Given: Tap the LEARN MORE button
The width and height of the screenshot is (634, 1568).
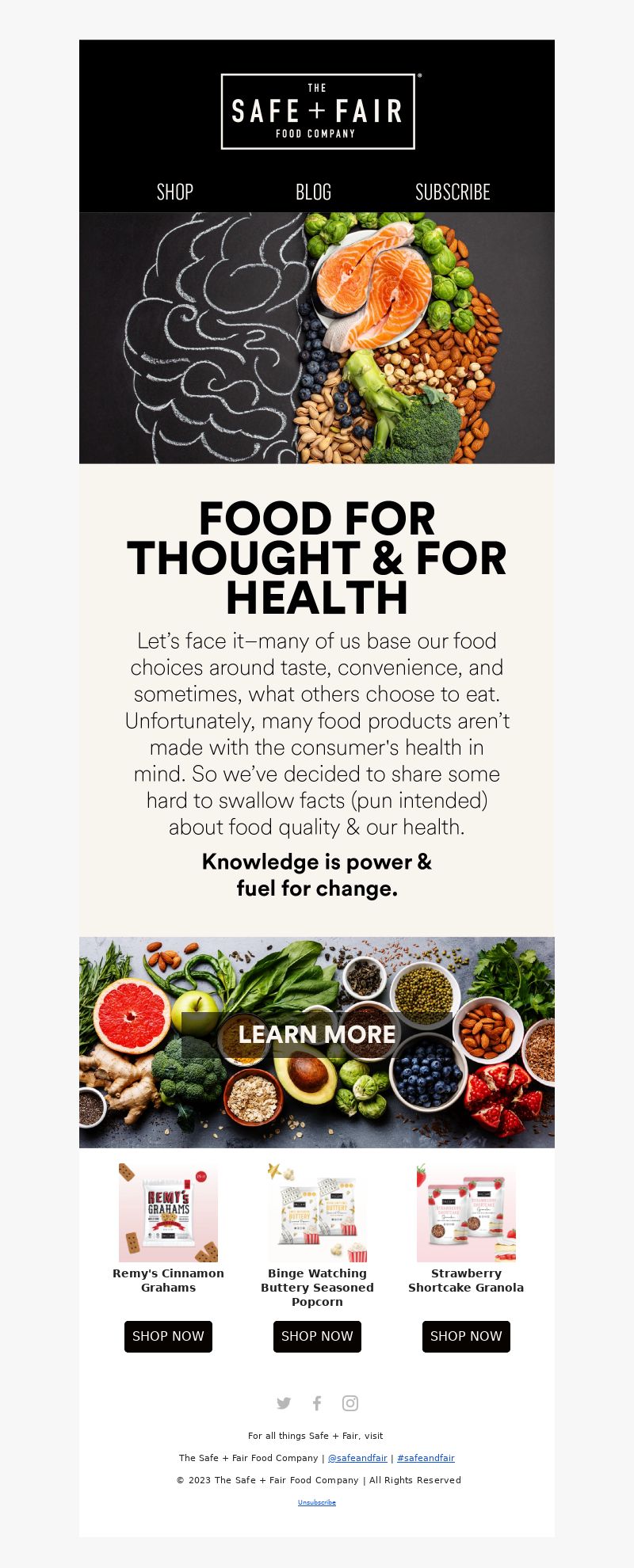Looking at the screenshot, I should click(317, 1034).
